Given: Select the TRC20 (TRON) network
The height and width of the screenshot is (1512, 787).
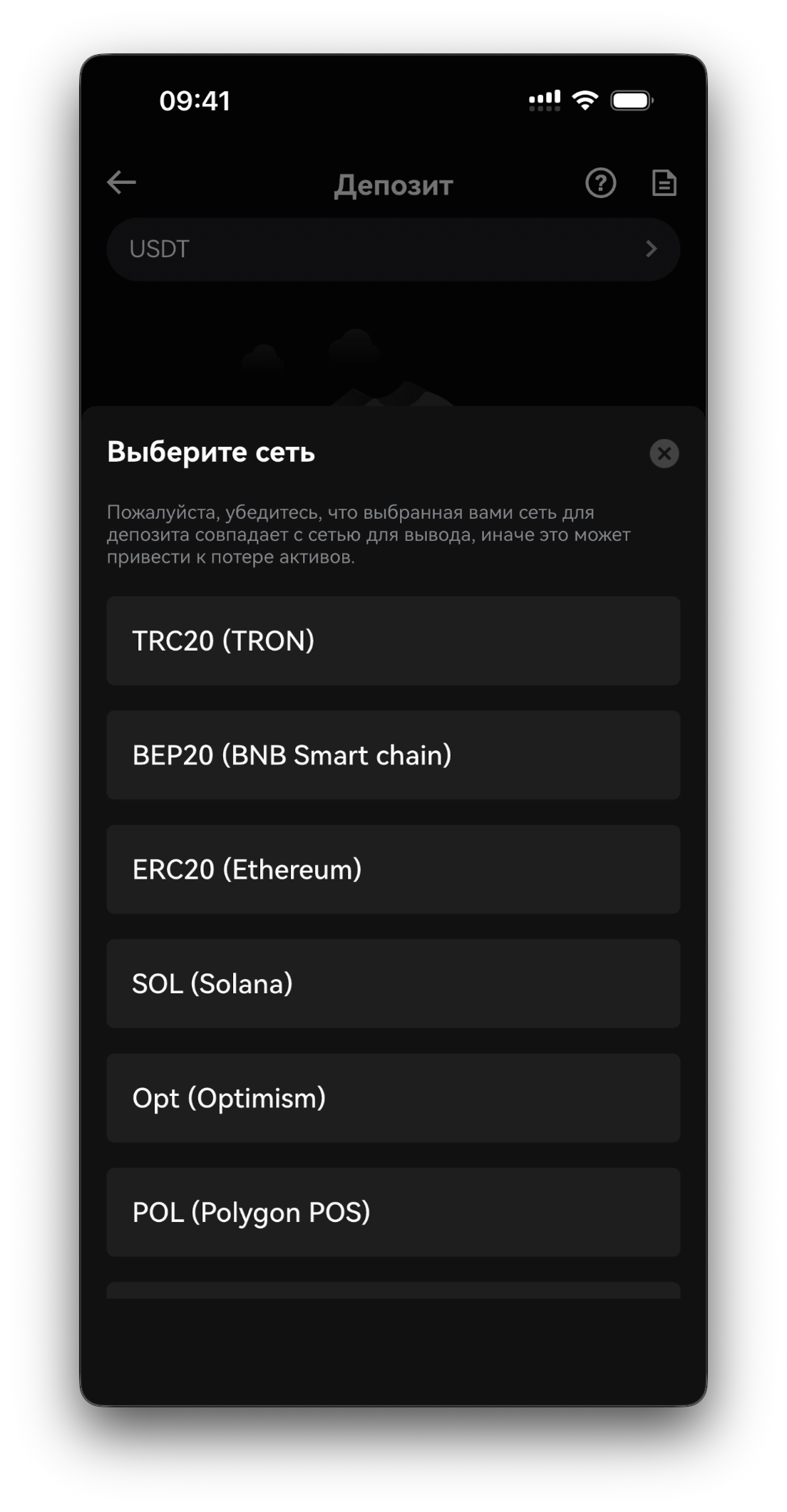Looking at the screenshot, I should click(393, 641).
